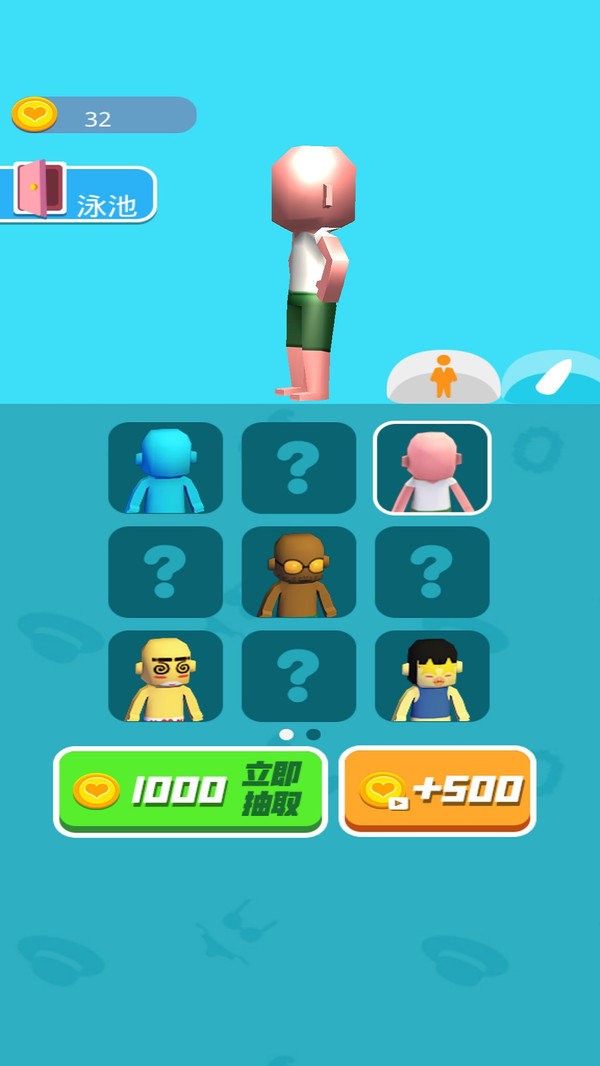Switch to the character skins tab

click(443, 377)
